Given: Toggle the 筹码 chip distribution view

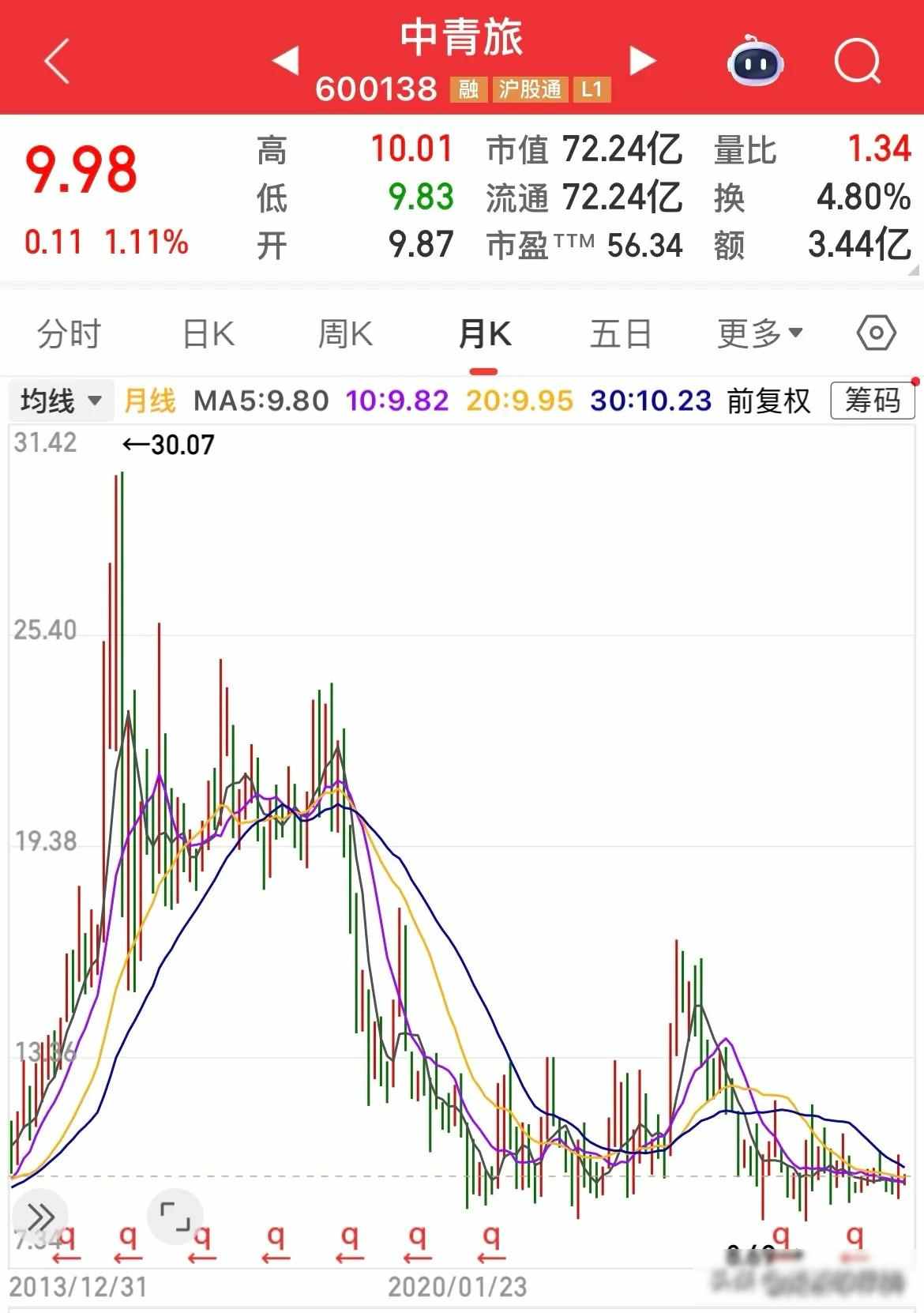Looking at the screenshot, I should point(871,401).
